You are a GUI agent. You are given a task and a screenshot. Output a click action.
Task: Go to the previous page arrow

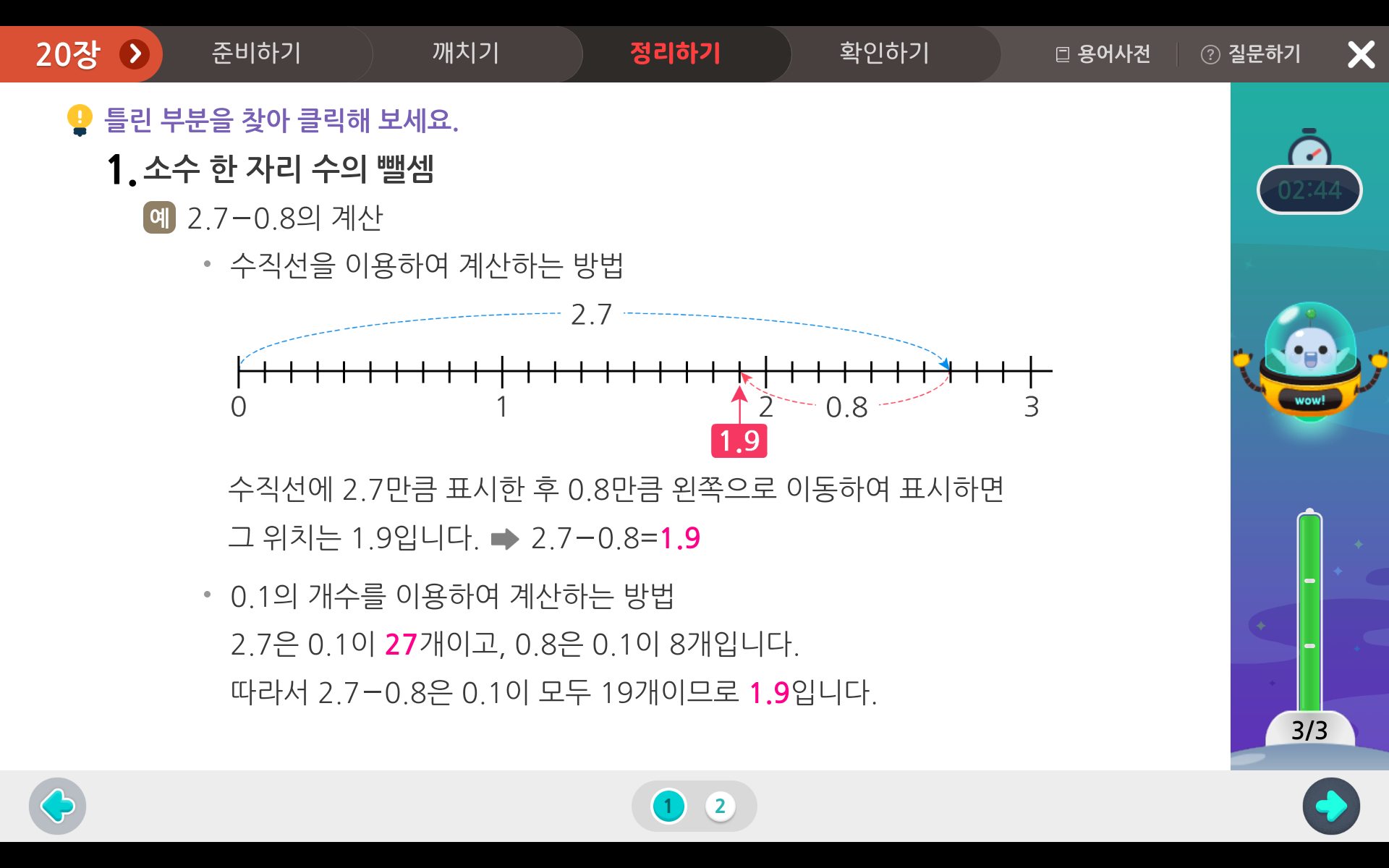pyautogui.click(x=57, y=806)
